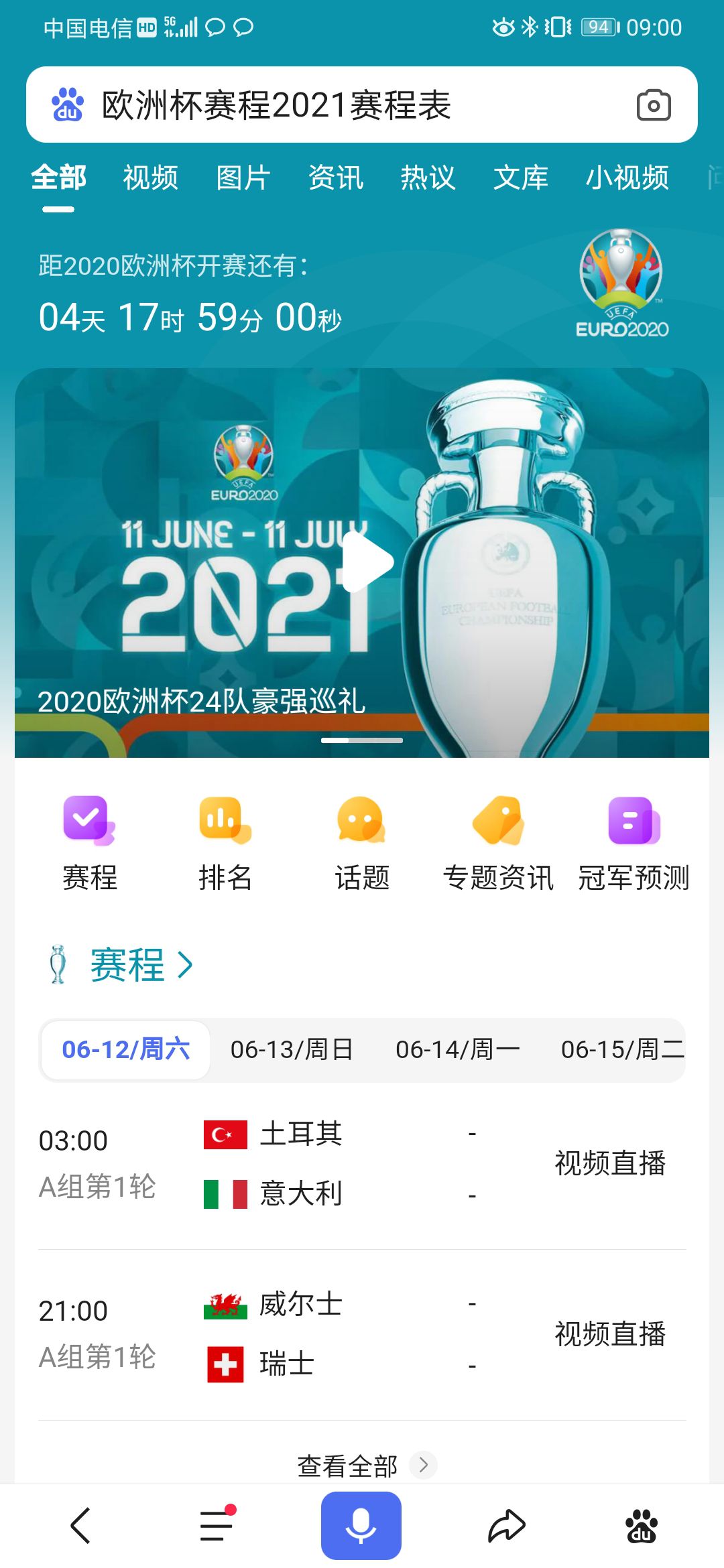724x1568 pixels.
Task: Switch to the 视频 tab
Action: point(150,178)
